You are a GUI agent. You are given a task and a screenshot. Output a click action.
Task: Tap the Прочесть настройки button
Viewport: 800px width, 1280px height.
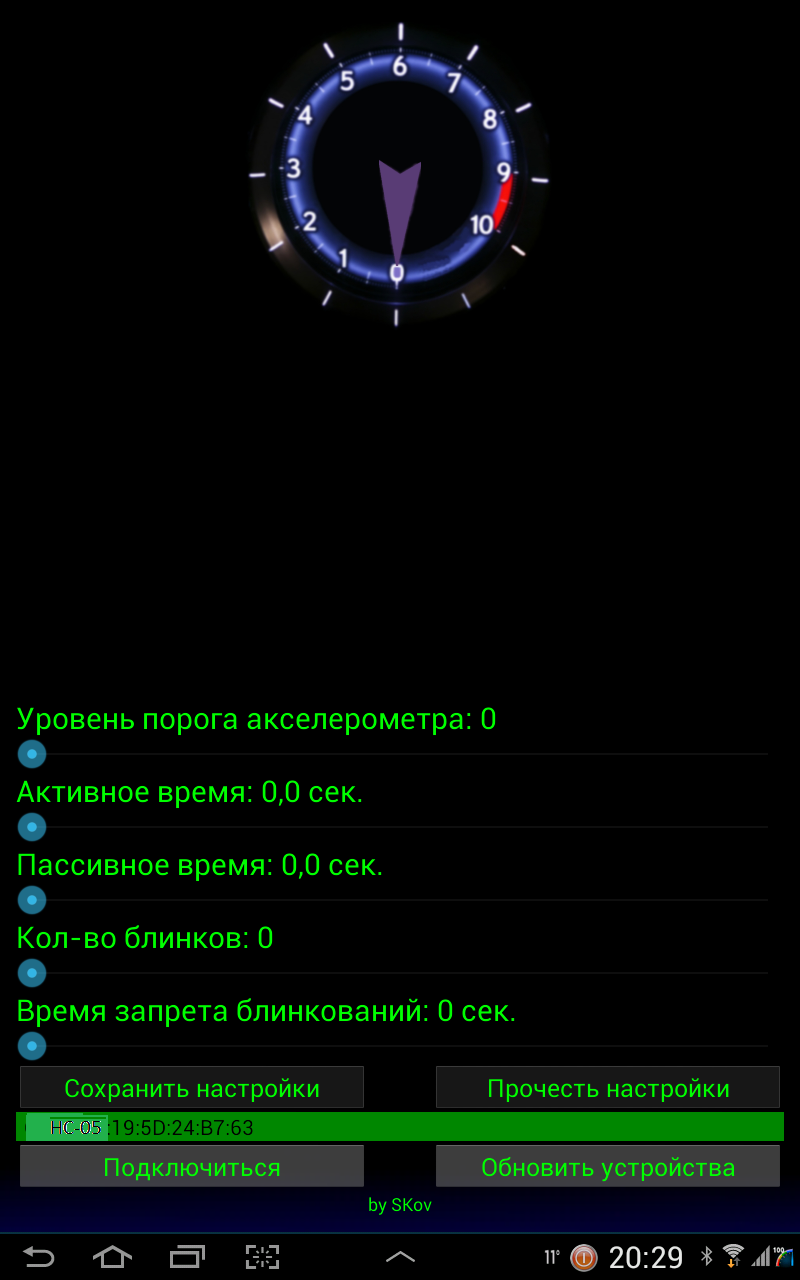(607, 1088)
